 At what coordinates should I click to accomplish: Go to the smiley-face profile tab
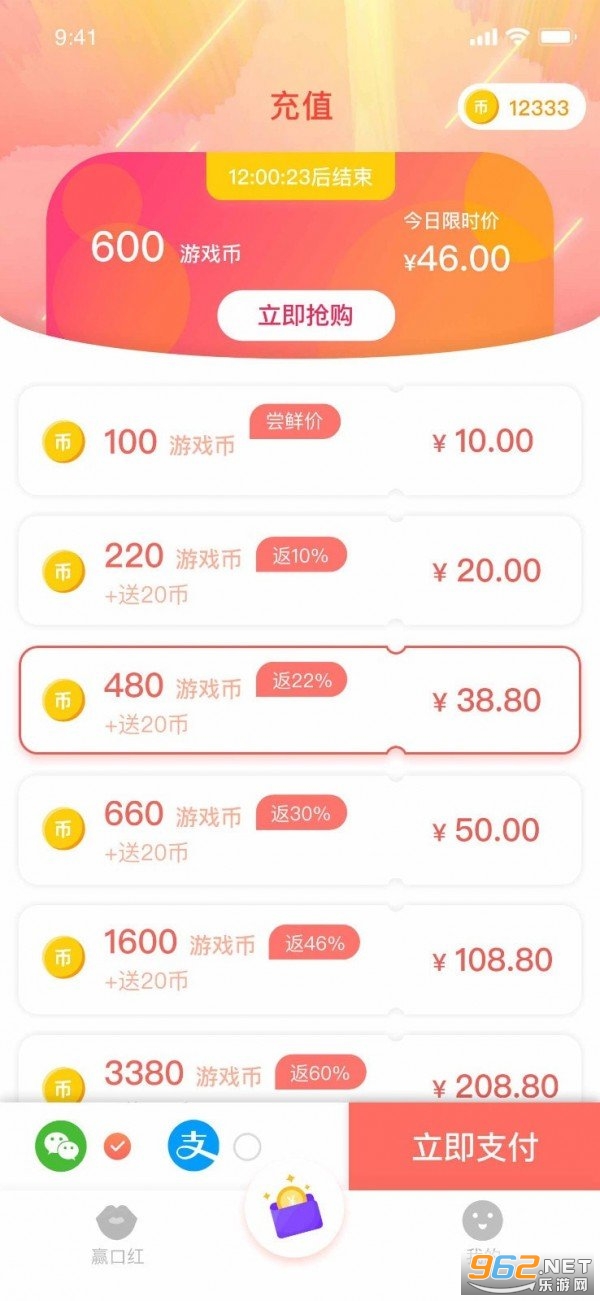482,1225
